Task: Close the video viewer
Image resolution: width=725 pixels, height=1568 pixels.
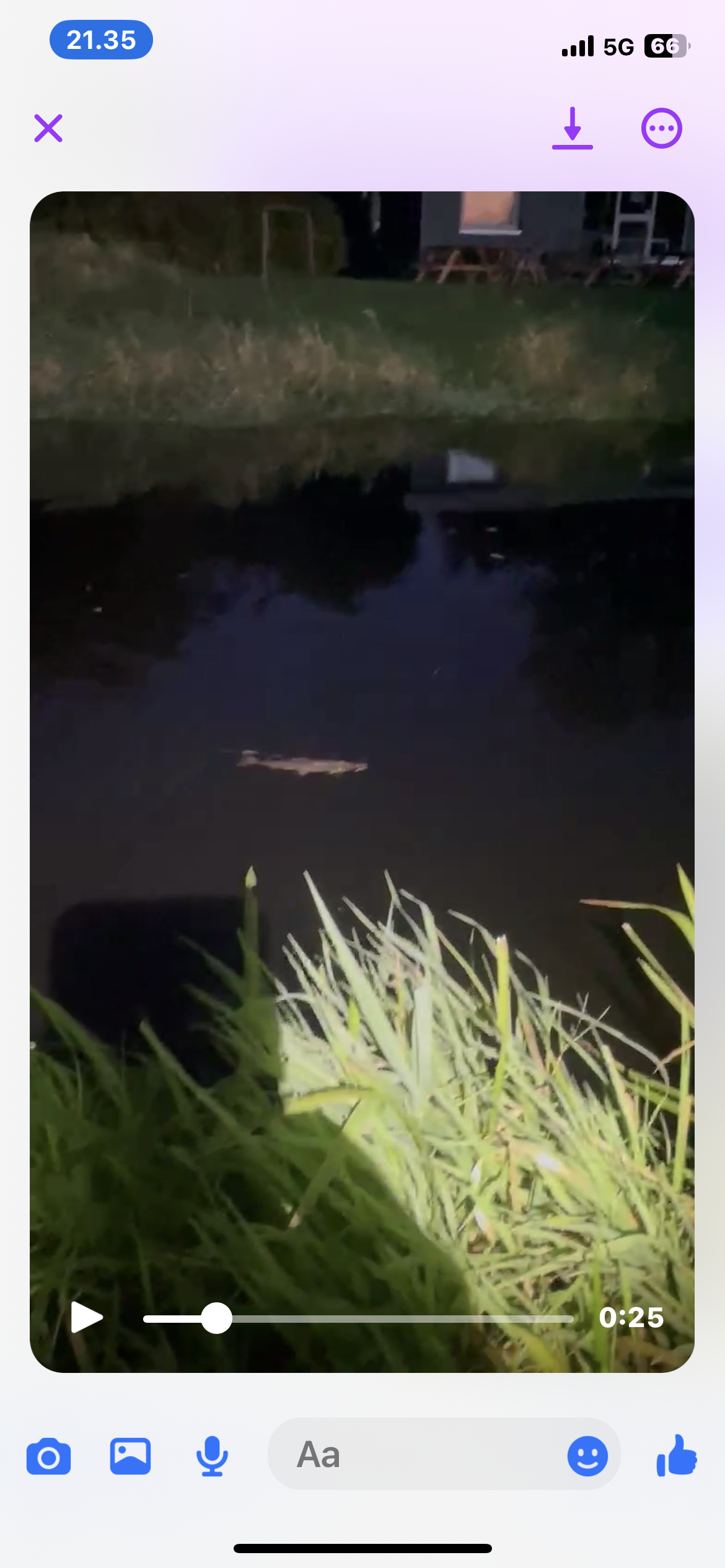Action: click(48, 128)
